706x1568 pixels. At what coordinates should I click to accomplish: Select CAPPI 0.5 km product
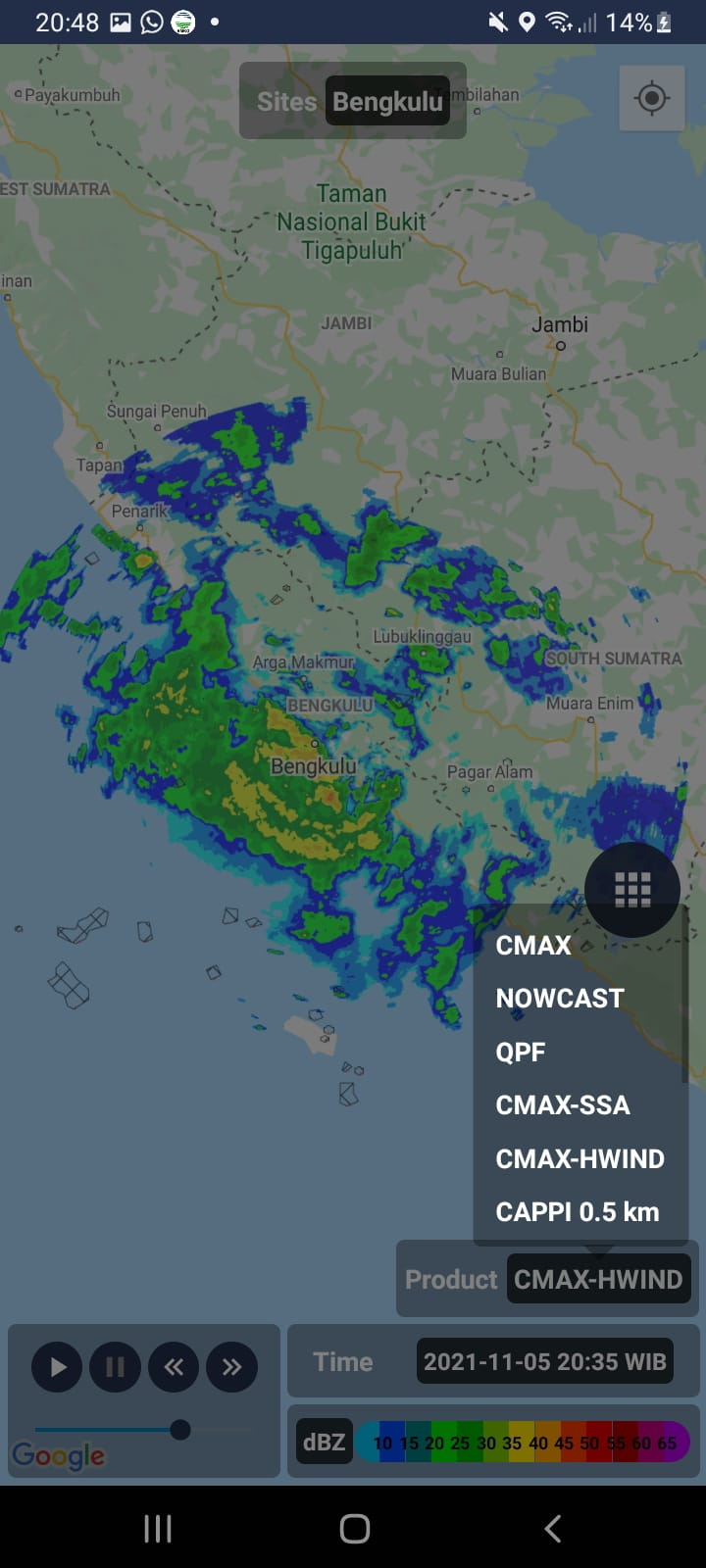coord(578,1211)
